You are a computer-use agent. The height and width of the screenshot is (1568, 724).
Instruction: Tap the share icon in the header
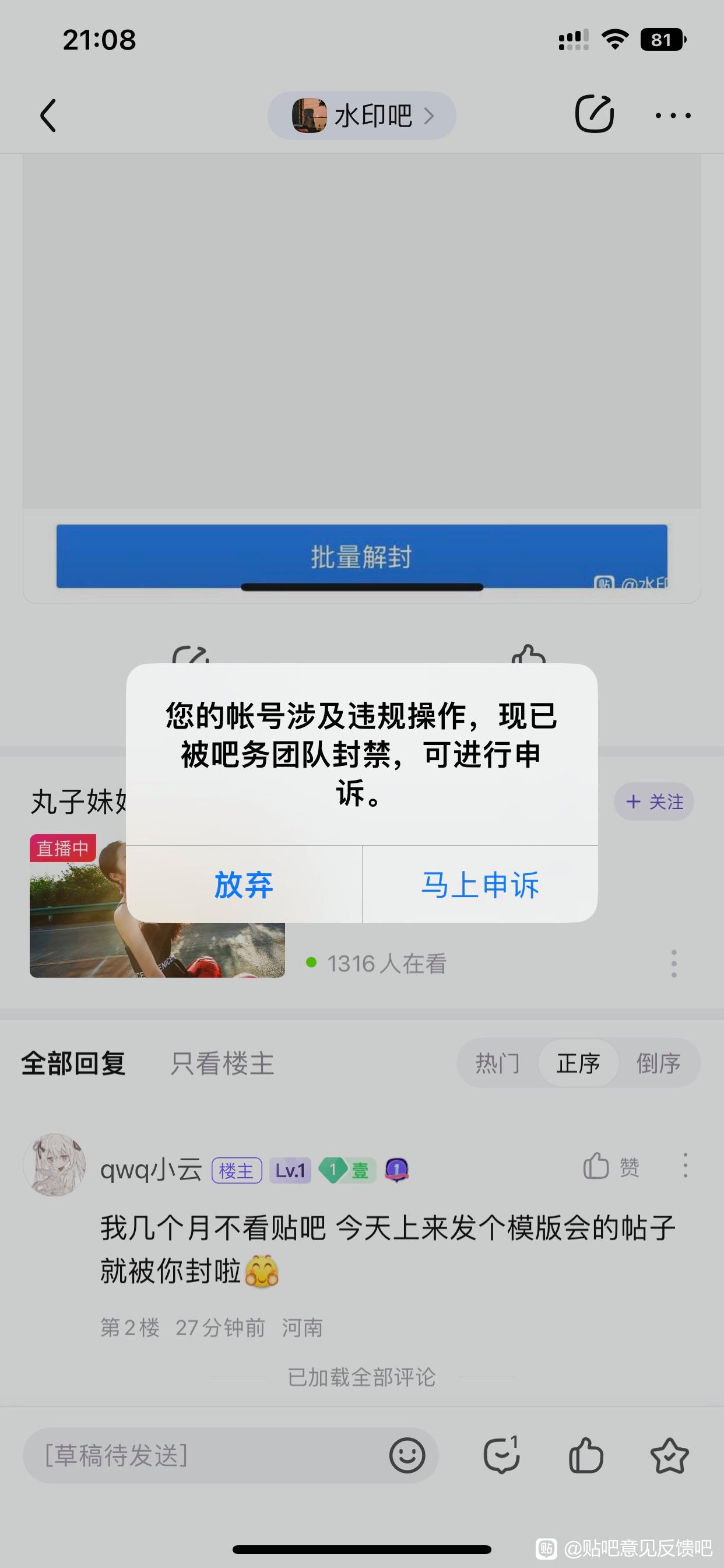coord(594,114)
